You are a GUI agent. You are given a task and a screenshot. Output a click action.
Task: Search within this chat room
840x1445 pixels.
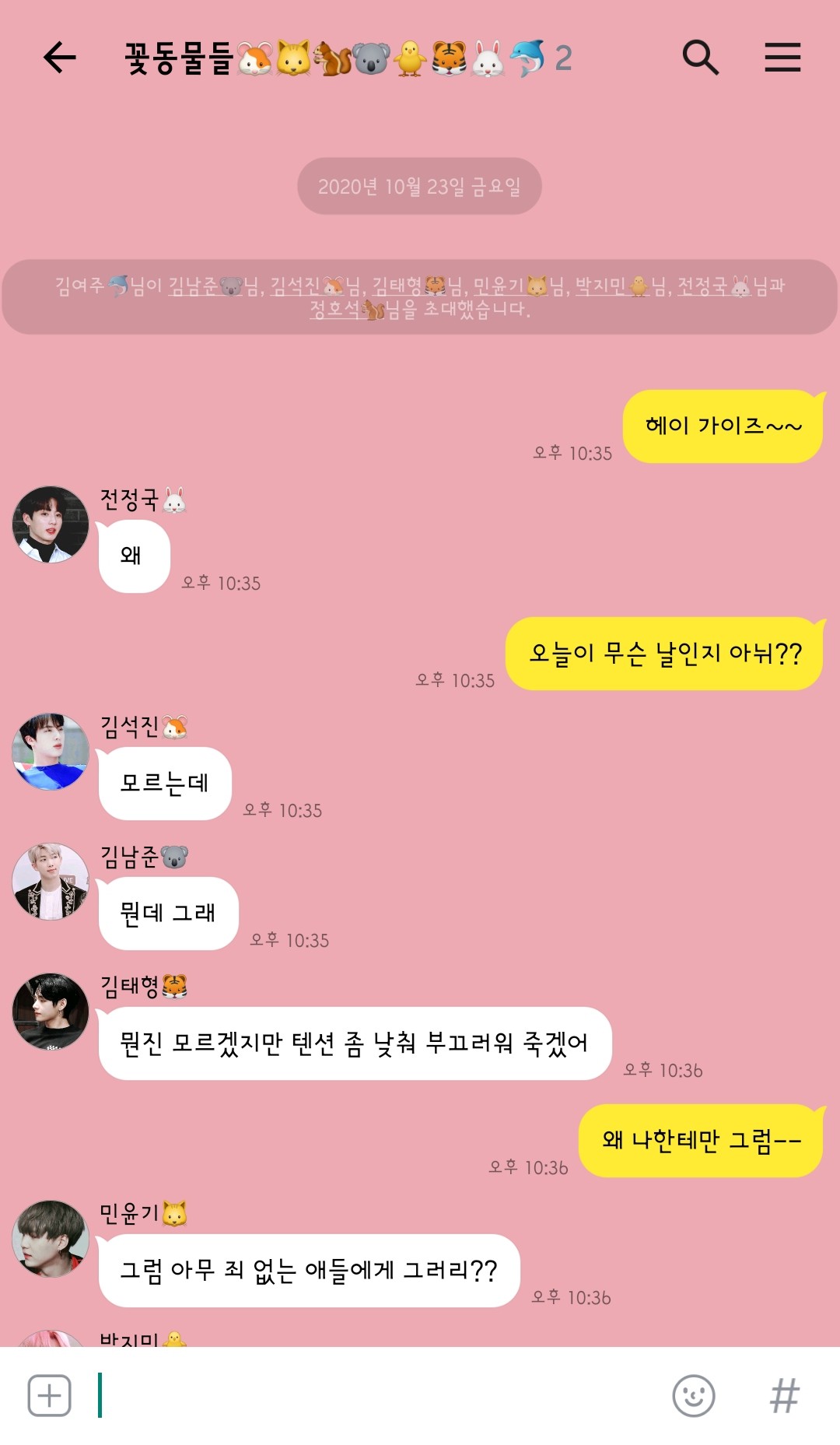700,58
